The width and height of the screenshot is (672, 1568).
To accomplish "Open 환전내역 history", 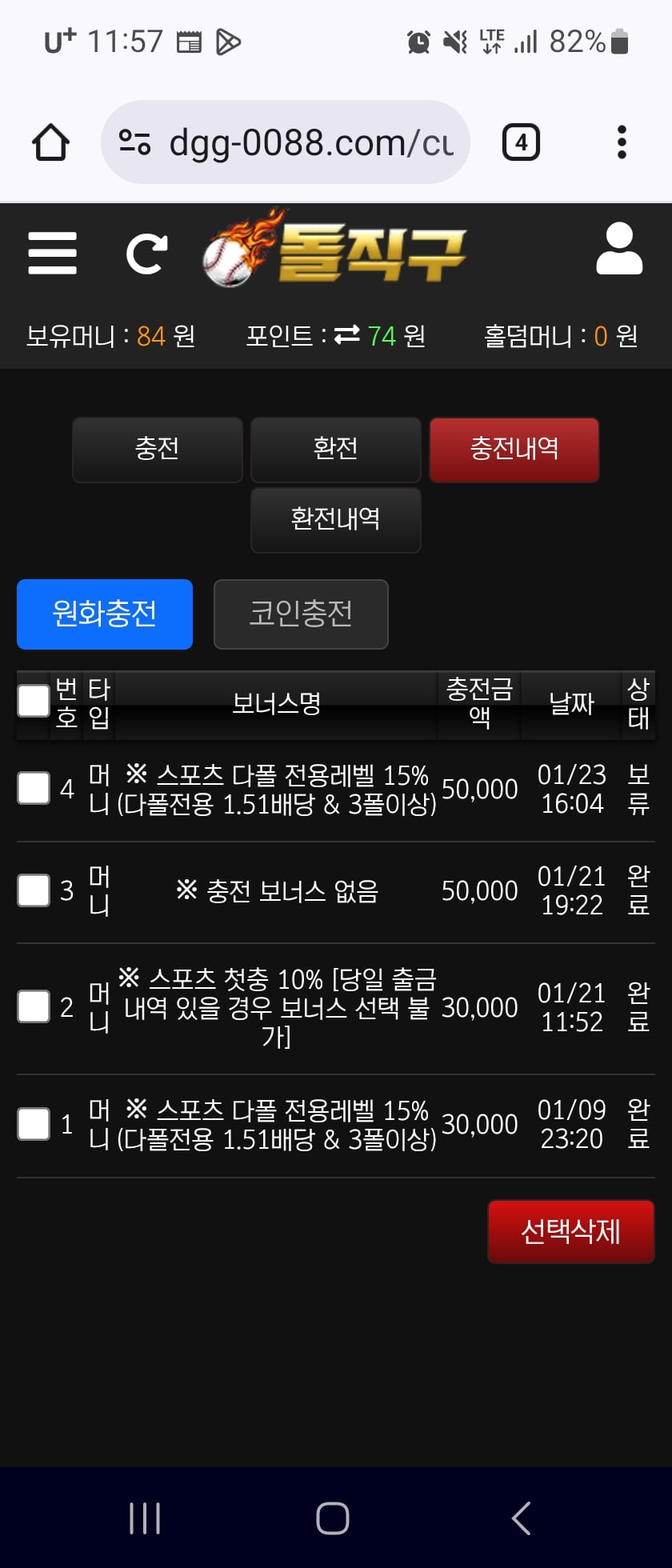I will (x=335, y=519).
